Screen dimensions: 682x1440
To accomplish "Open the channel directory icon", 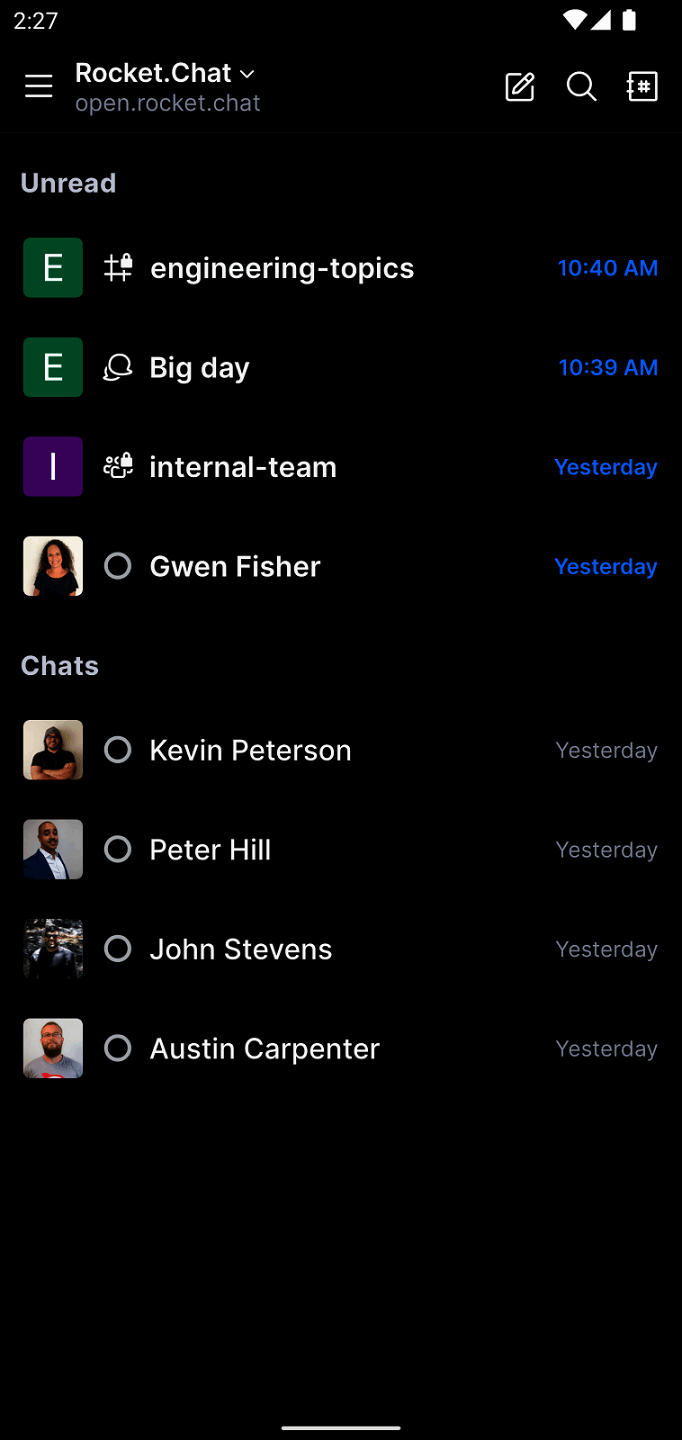I will pos(642,87).
